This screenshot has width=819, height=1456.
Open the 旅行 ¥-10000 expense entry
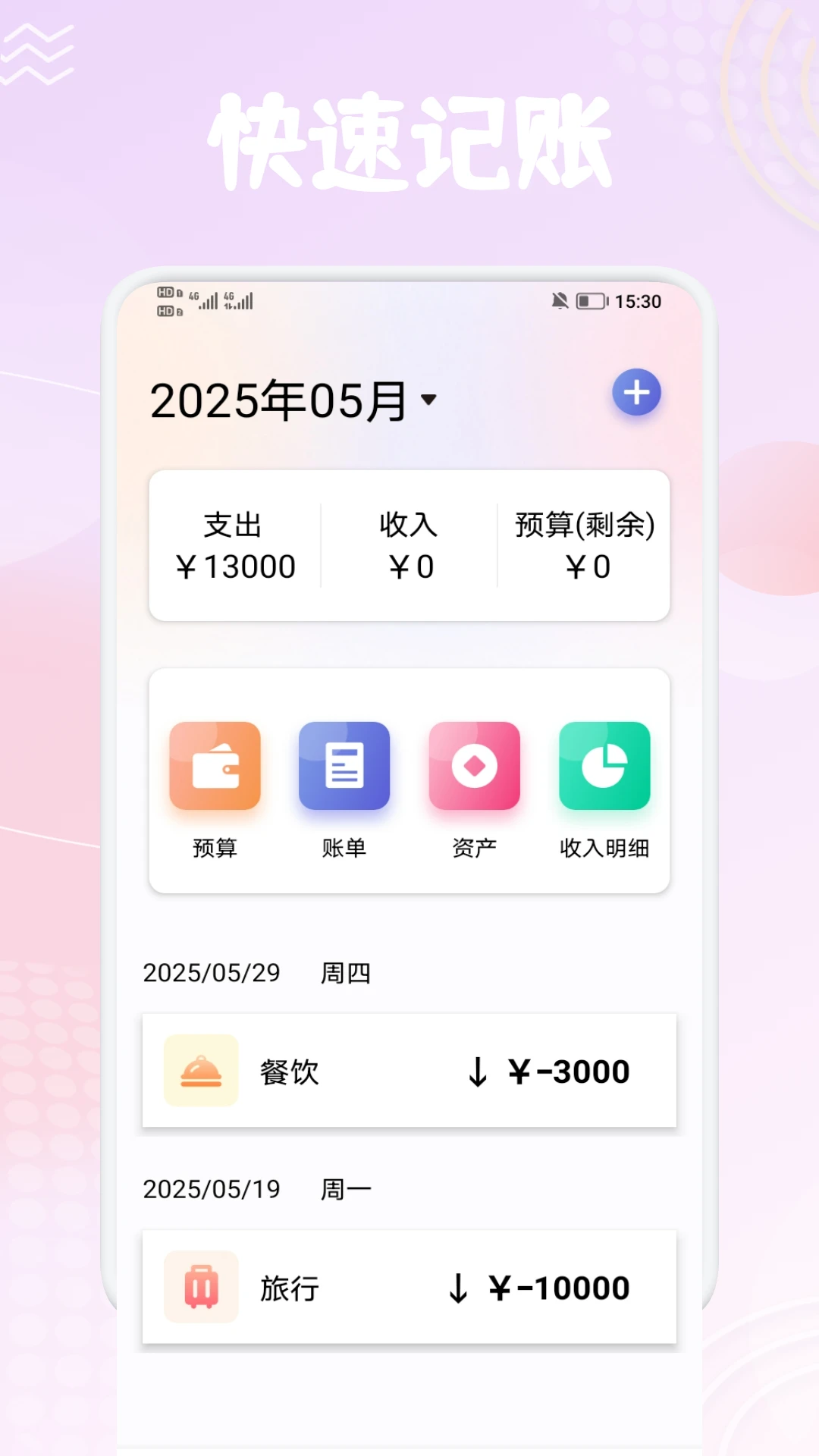tap(409, 1287)
